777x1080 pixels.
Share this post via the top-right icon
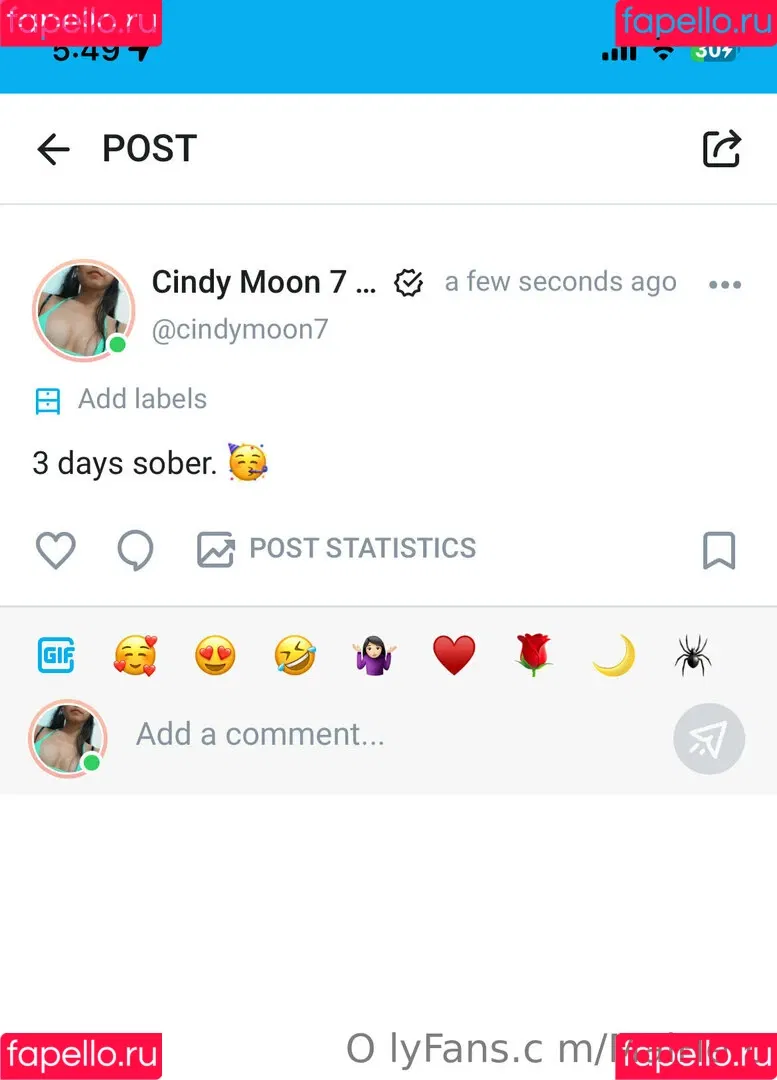pyautogui.click(x=721, y=149)
